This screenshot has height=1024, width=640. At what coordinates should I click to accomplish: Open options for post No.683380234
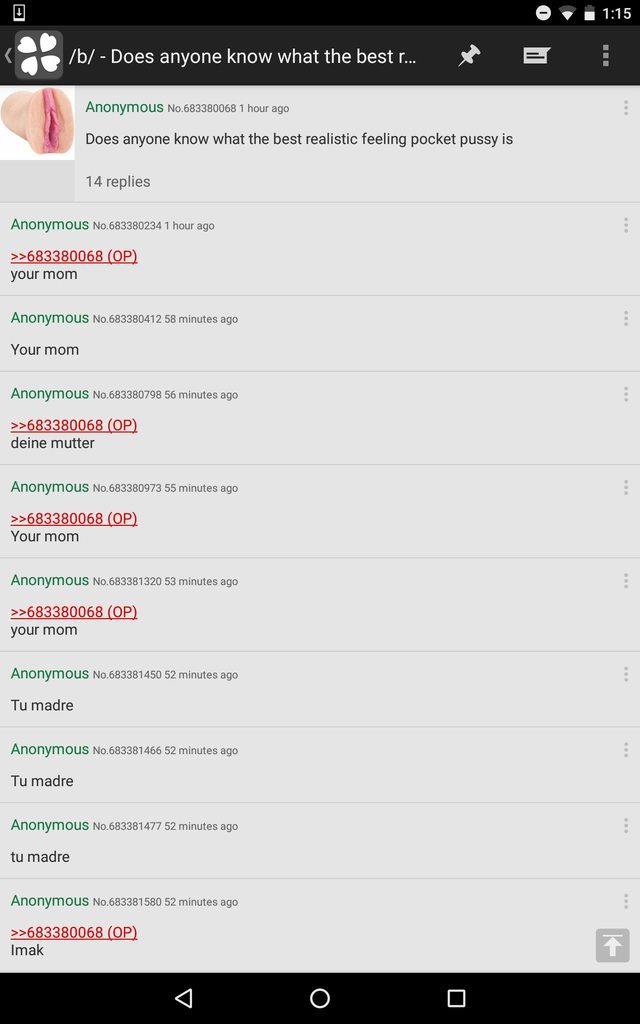(x=626, y=225)
